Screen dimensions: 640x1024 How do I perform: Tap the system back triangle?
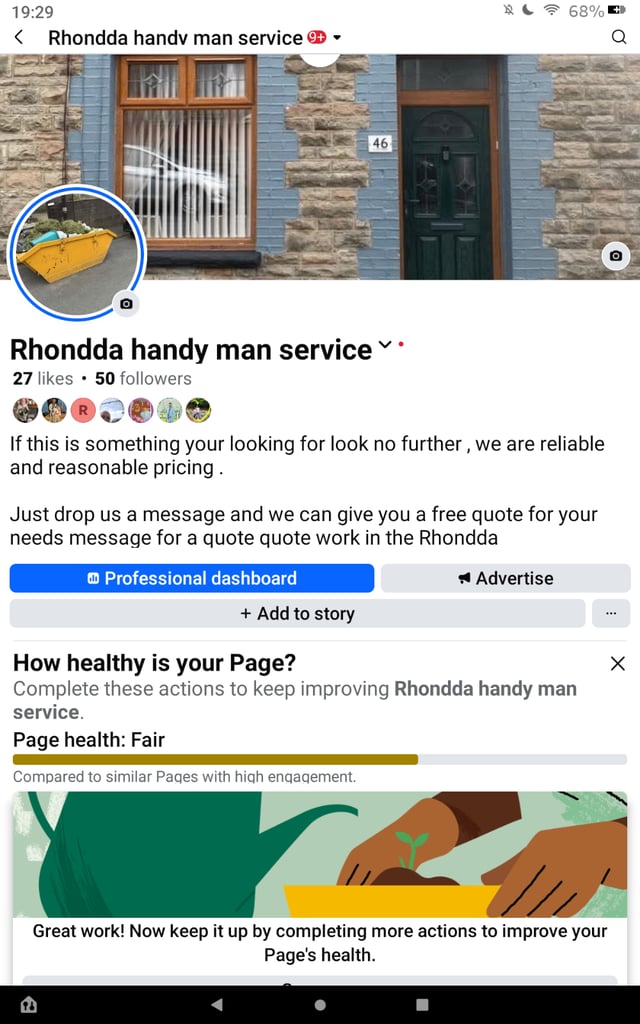click(x=217, y=1004)
